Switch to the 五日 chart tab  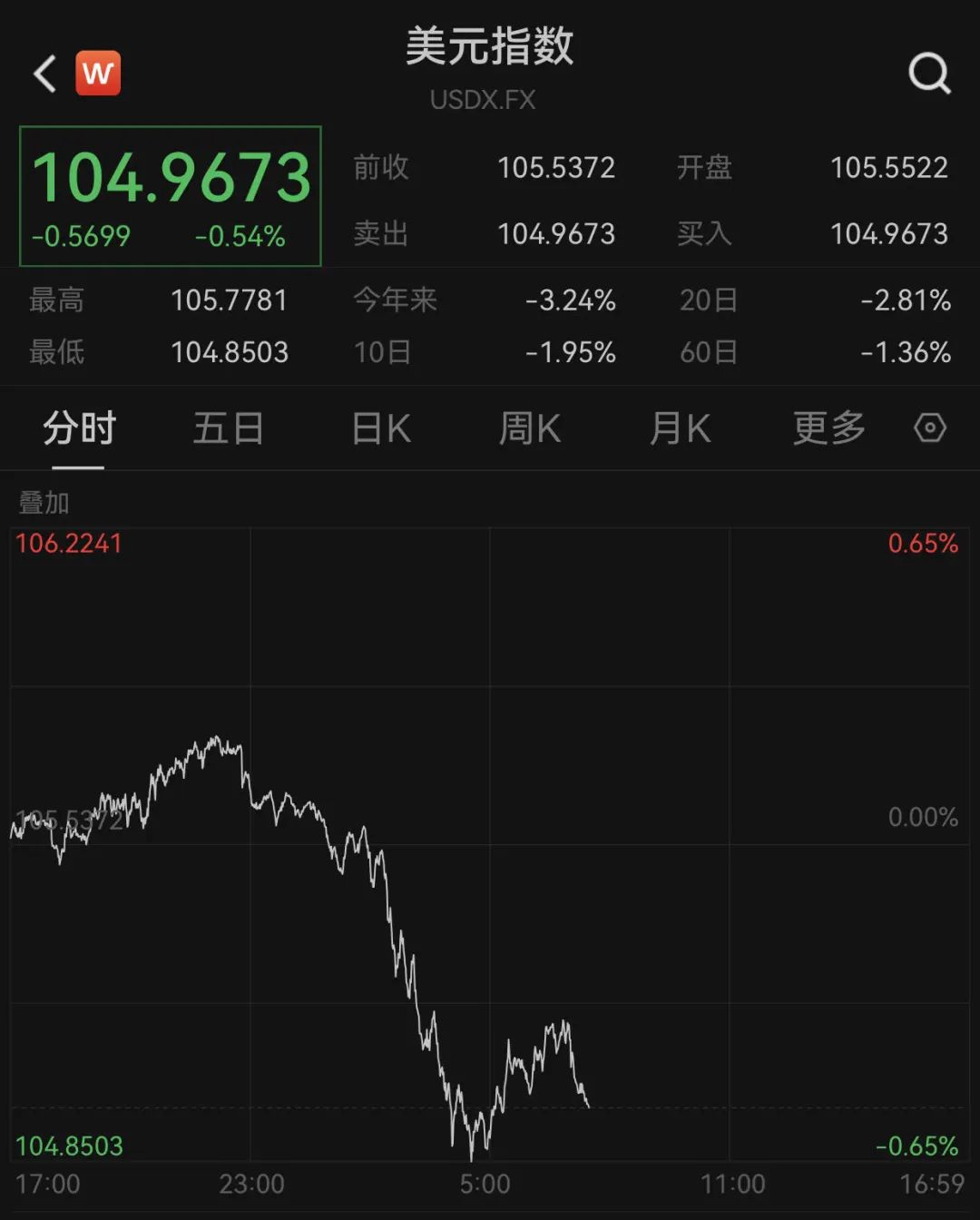click(x=228, y=428)
